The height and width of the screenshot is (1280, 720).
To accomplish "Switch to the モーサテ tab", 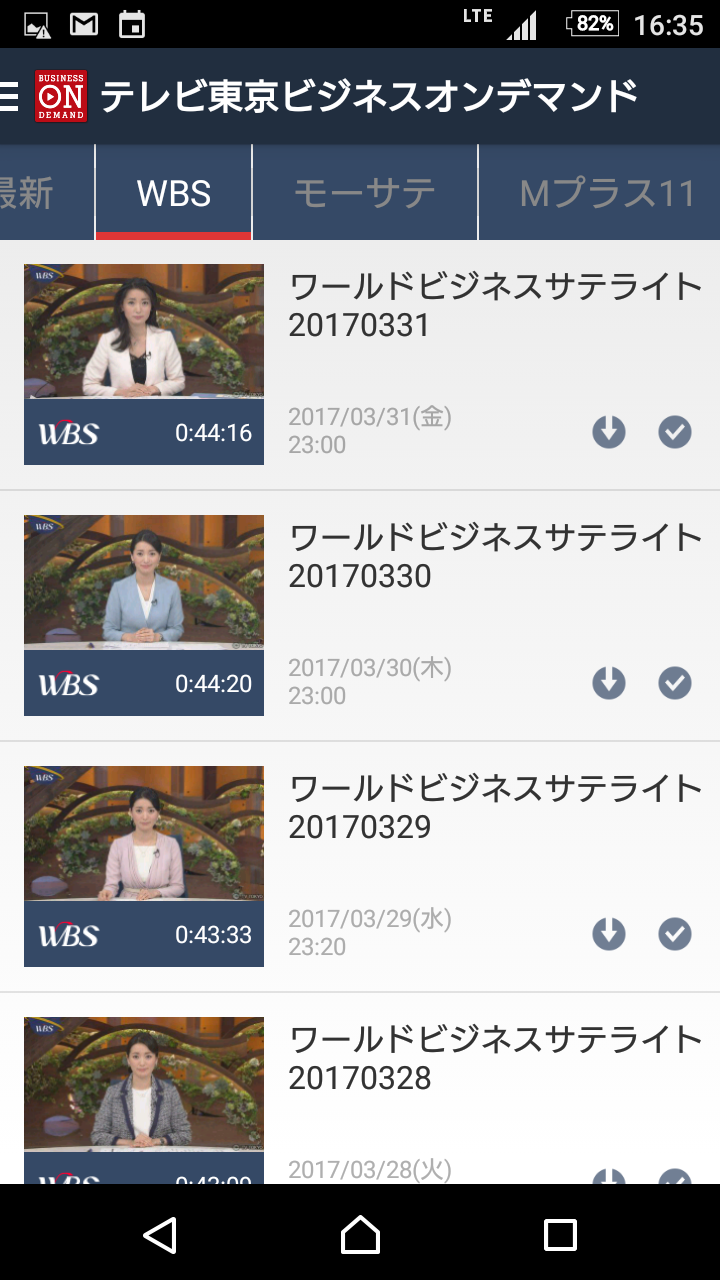I will pyautogui.click(x=365, y=192).
